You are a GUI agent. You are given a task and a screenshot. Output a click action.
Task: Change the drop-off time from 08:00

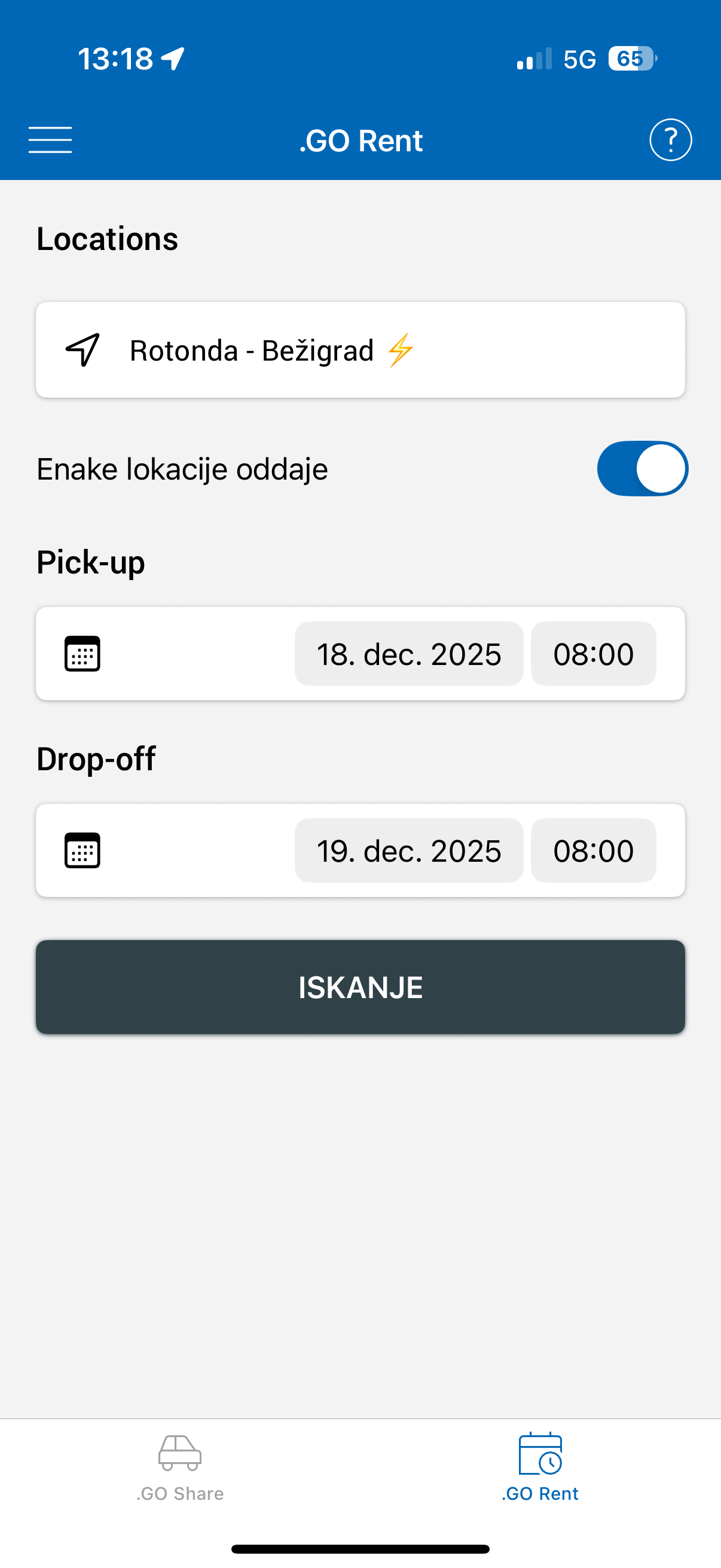point(593,850)
